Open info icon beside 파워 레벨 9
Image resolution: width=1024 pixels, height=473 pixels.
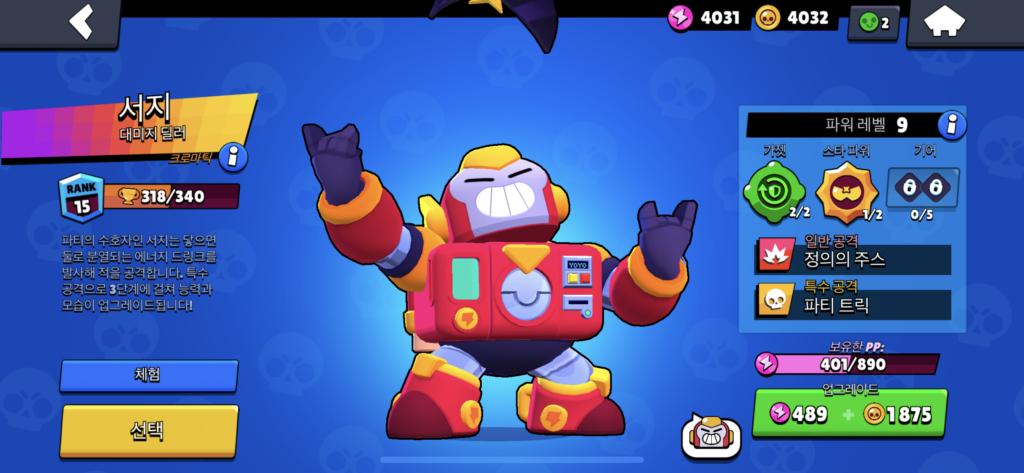coord(952,125)
